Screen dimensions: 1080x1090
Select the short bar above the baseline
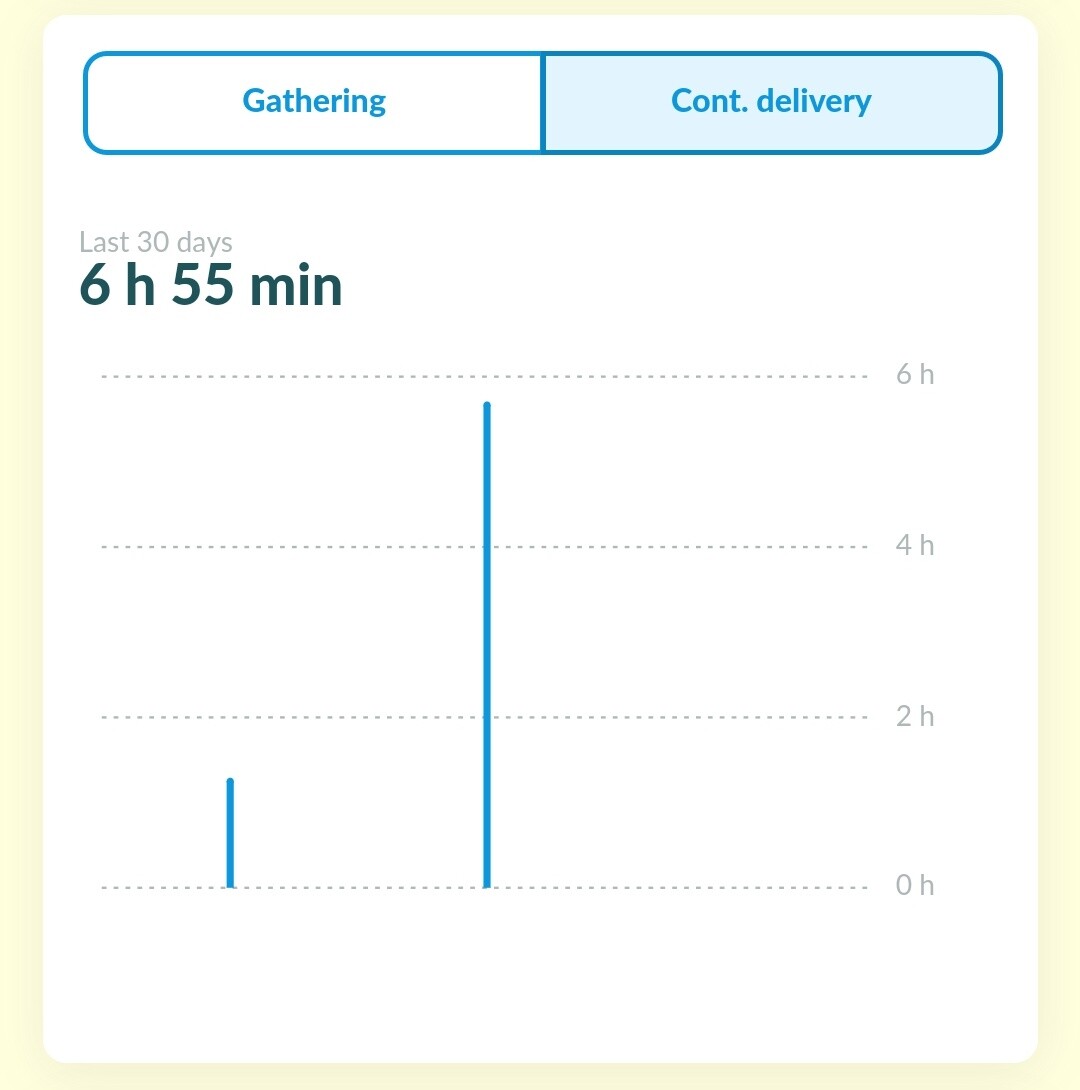point(231,830)
